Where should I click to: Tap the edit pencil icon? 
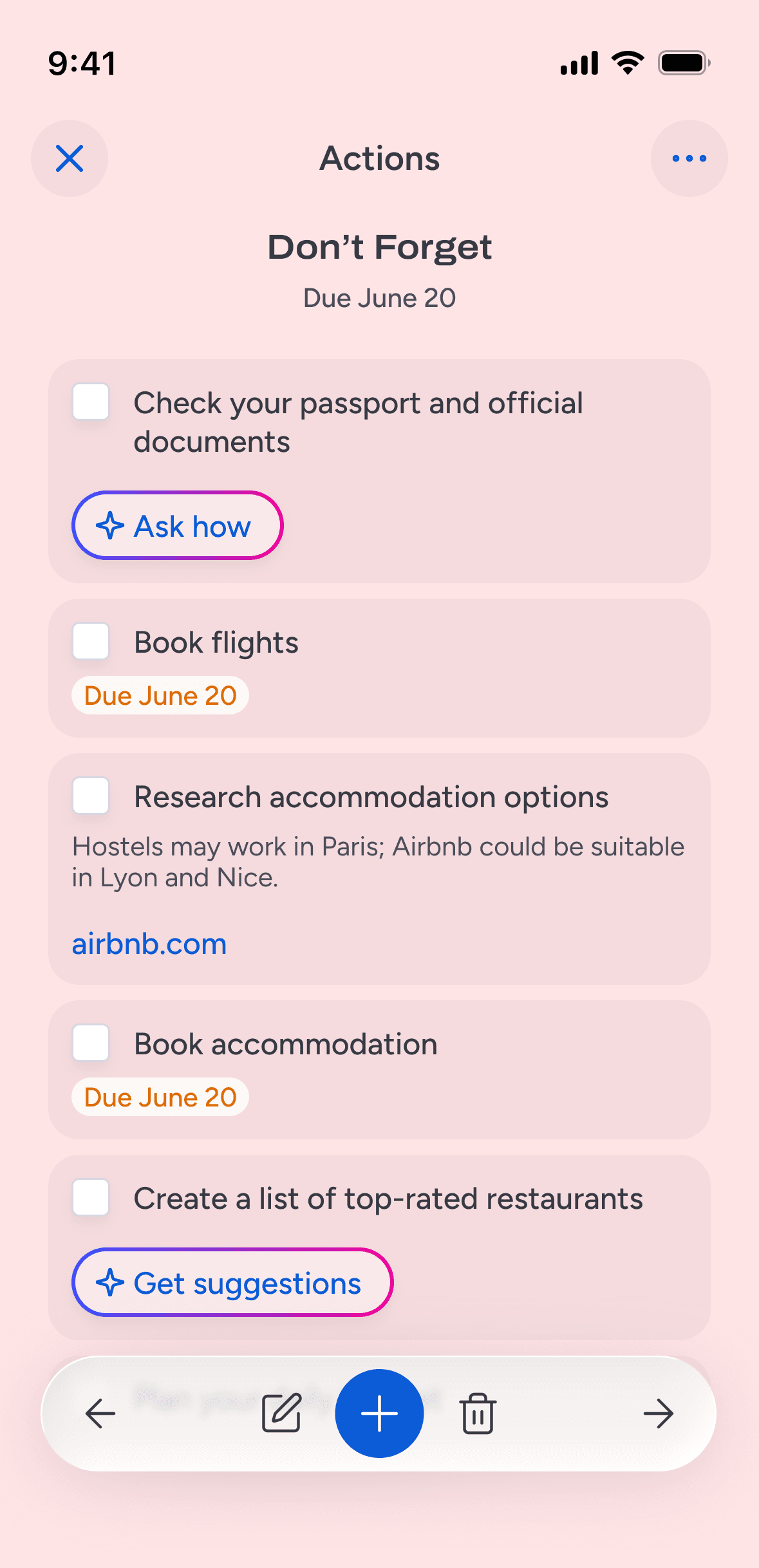[282, 1414]
